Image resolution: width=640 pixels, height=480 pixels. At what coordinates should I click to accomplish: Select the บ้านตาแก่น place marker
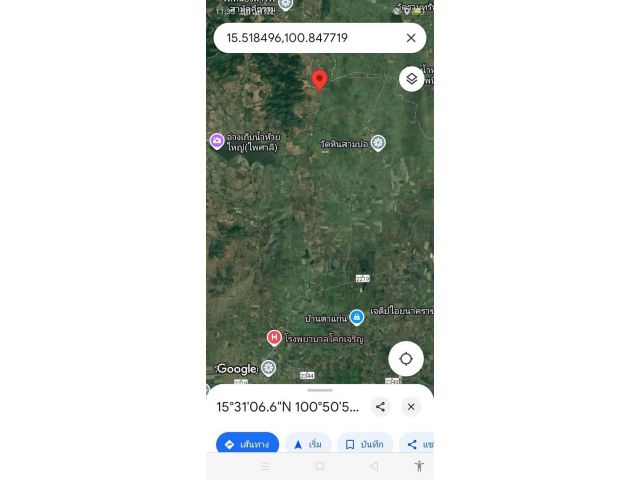point(356,317)
